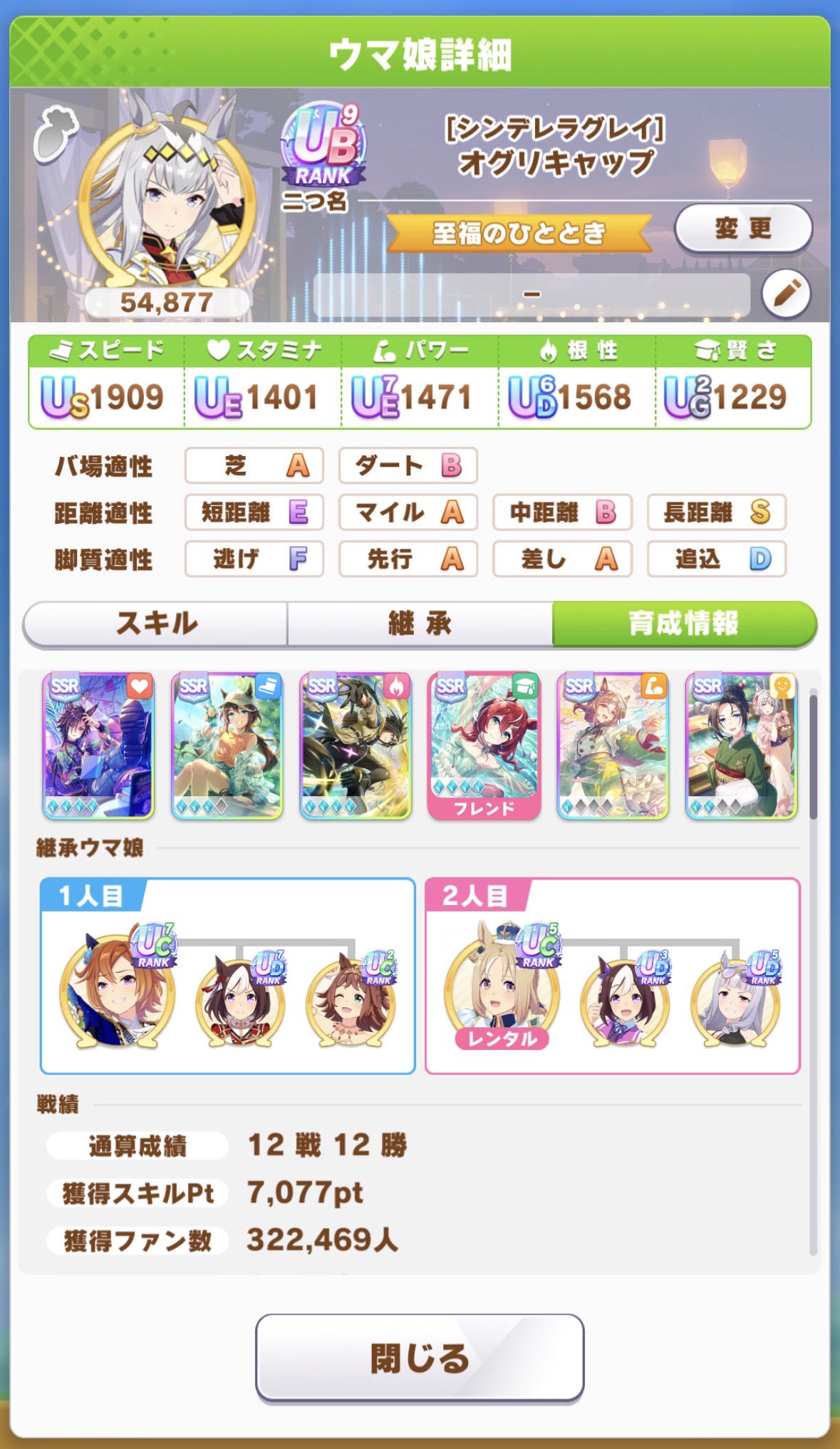
Task: Edit the memo with the pencil icon
Action: pyautogui.click(x=786, y=294)
